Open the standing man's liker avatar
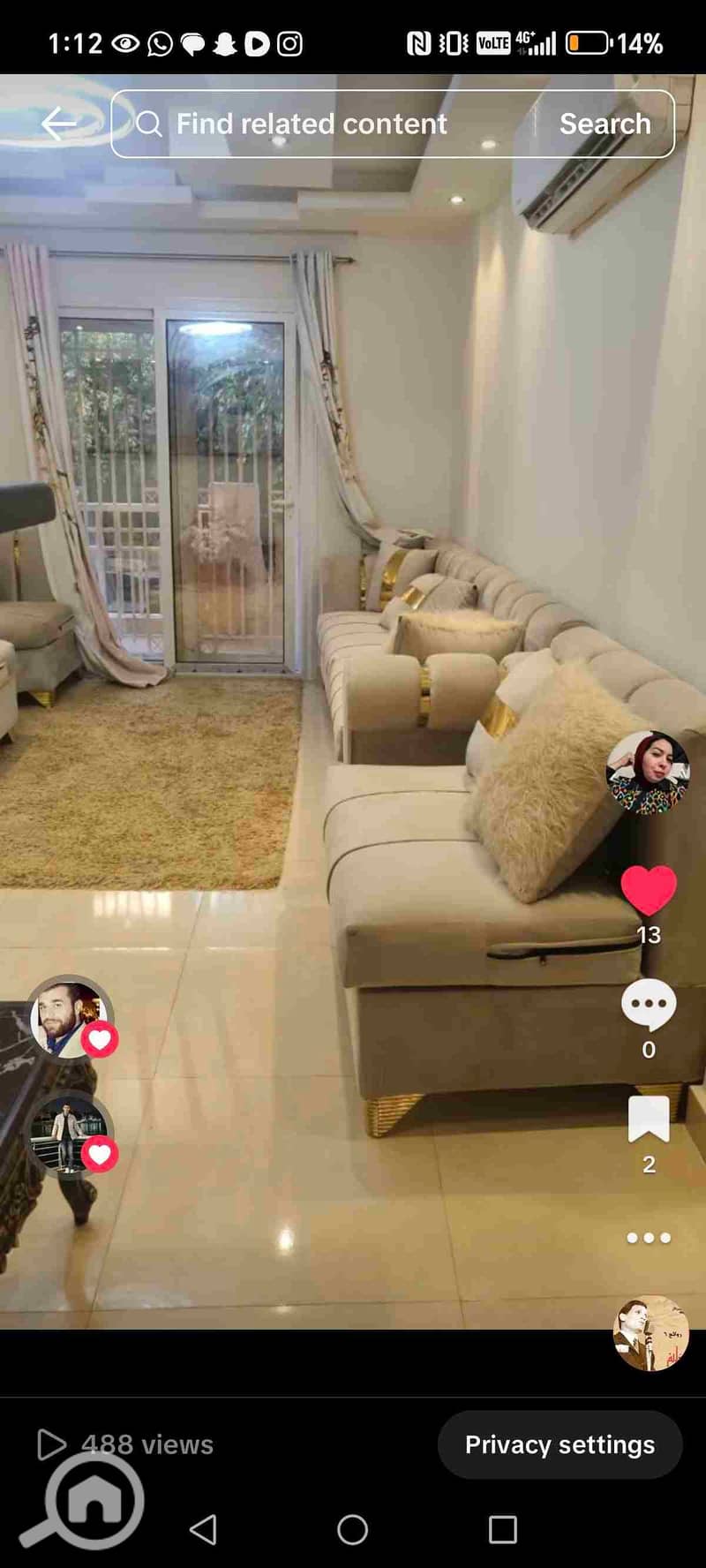The image size is (706, 1568). (x=67, y=1134)
